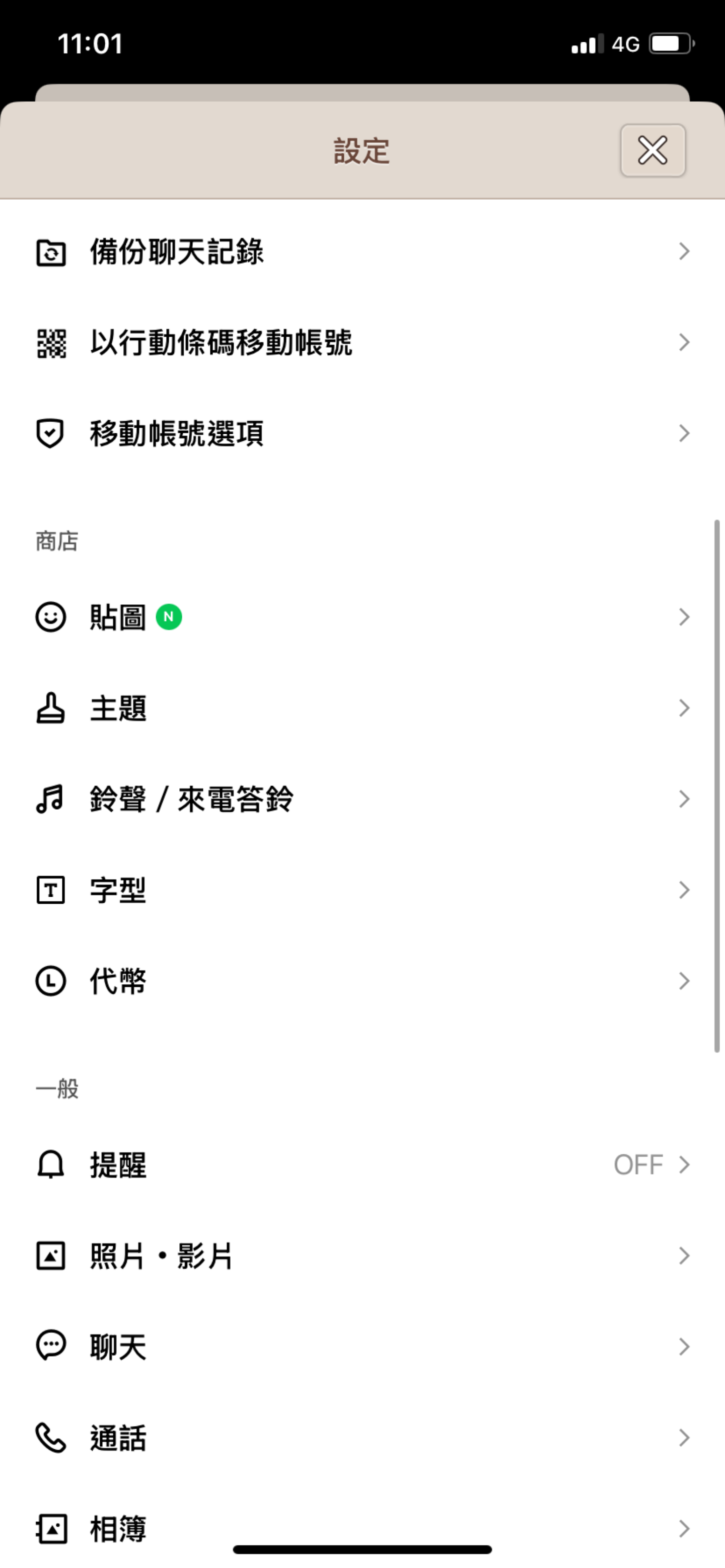Tap the brush icon next to 主題
Image resolution: width=725 pixels, height=1568 pixels.
pyautogui.click(x=50, y=708)
